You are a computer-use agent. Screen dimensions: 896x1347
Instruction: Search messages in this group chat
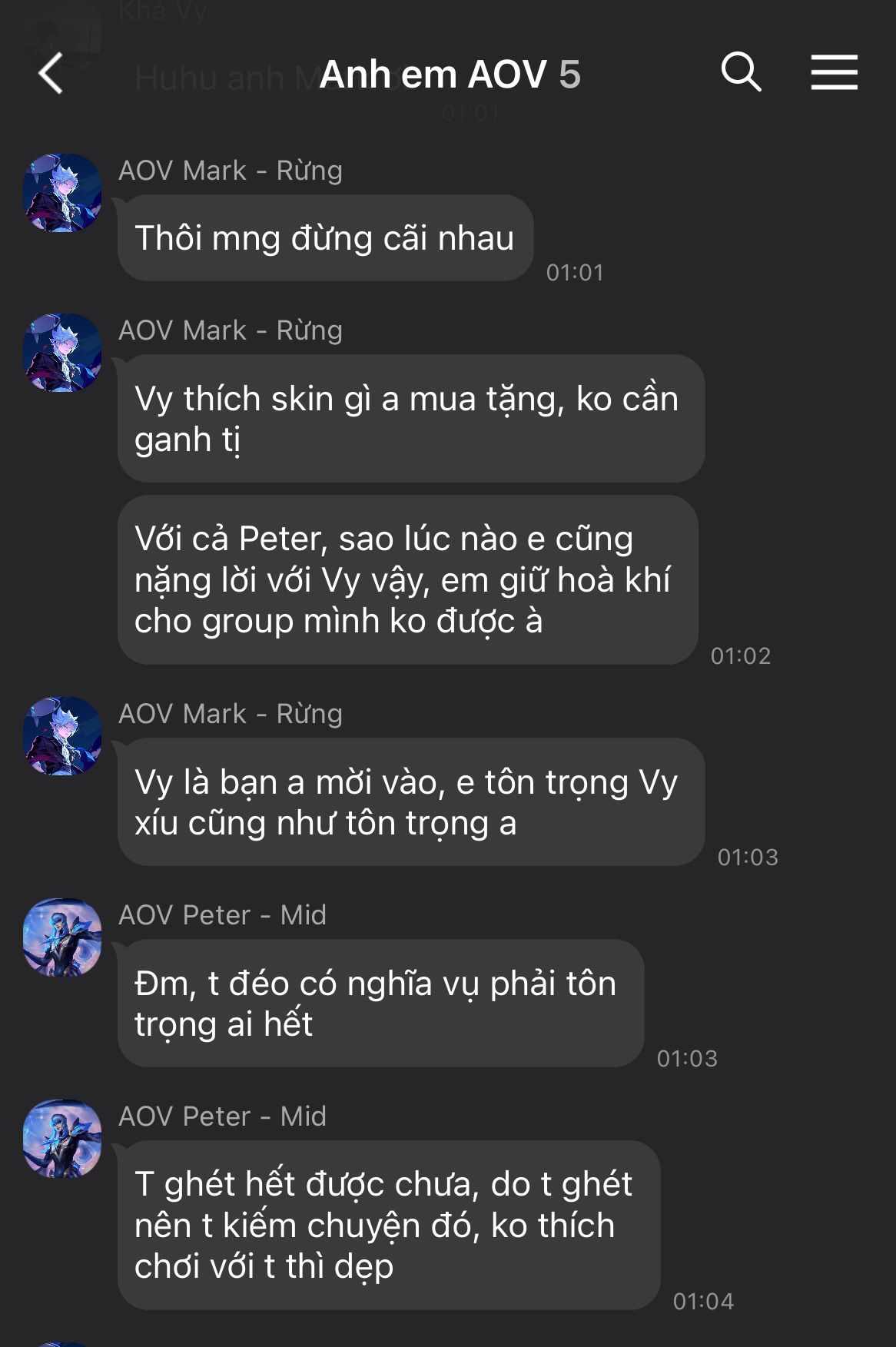(x=741, y=72)
